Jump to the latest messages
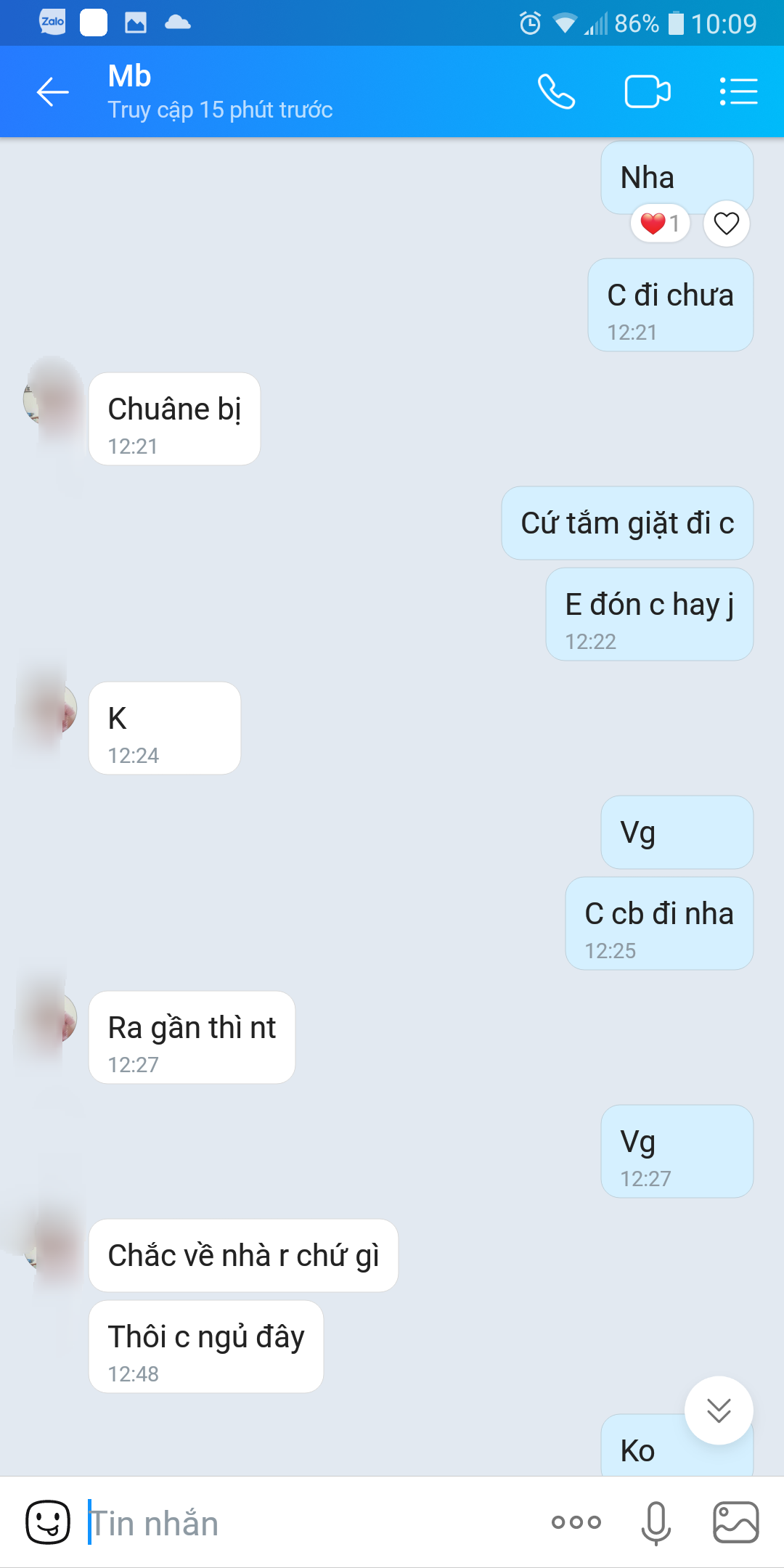This screenshot has width=784, height=1568. pyautogui.click(x=719, y=1410)
